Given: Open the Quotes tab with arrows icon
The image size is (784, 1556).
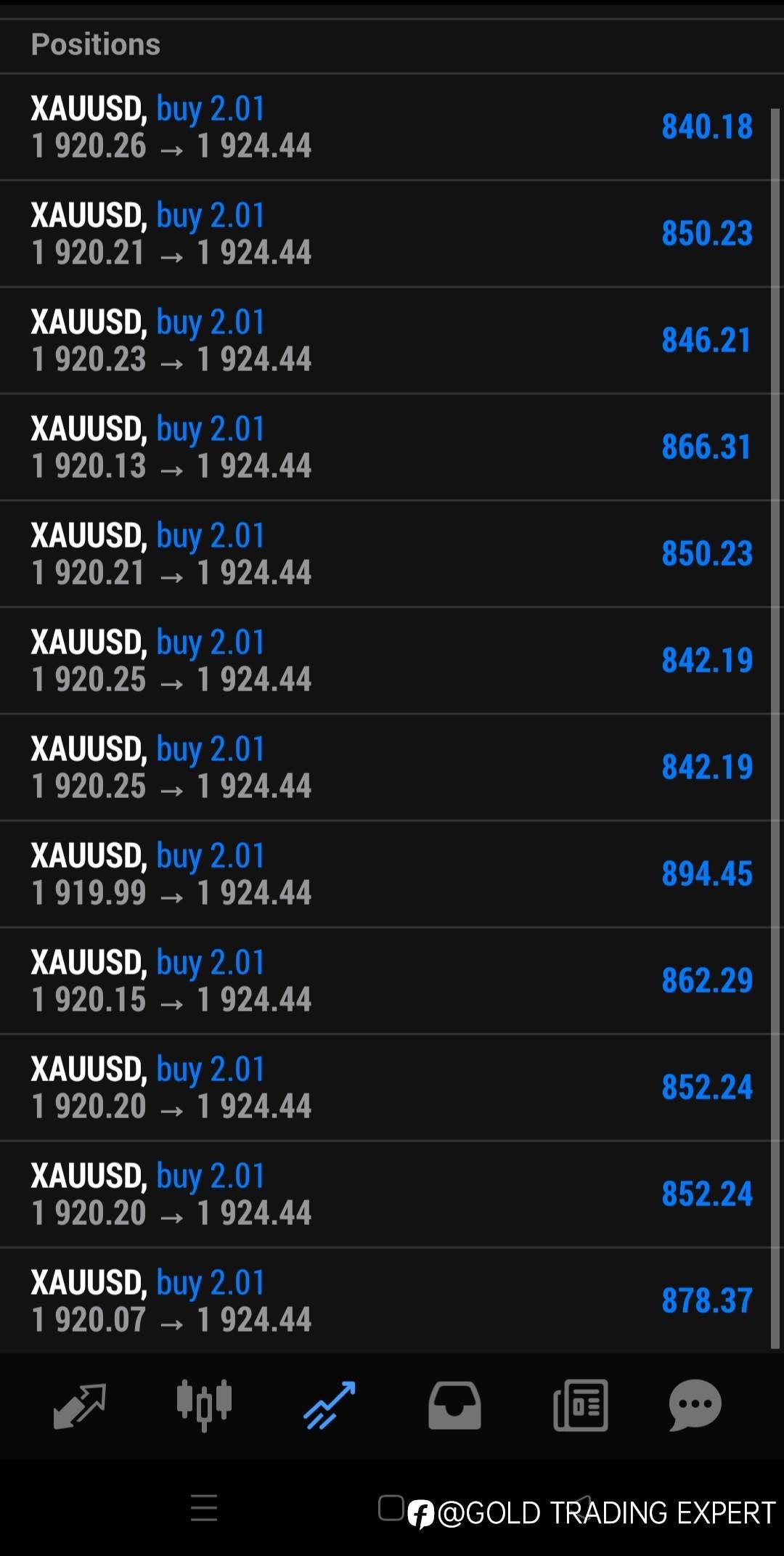Looking at the screenshot, I should click(x=80, y=1406).
